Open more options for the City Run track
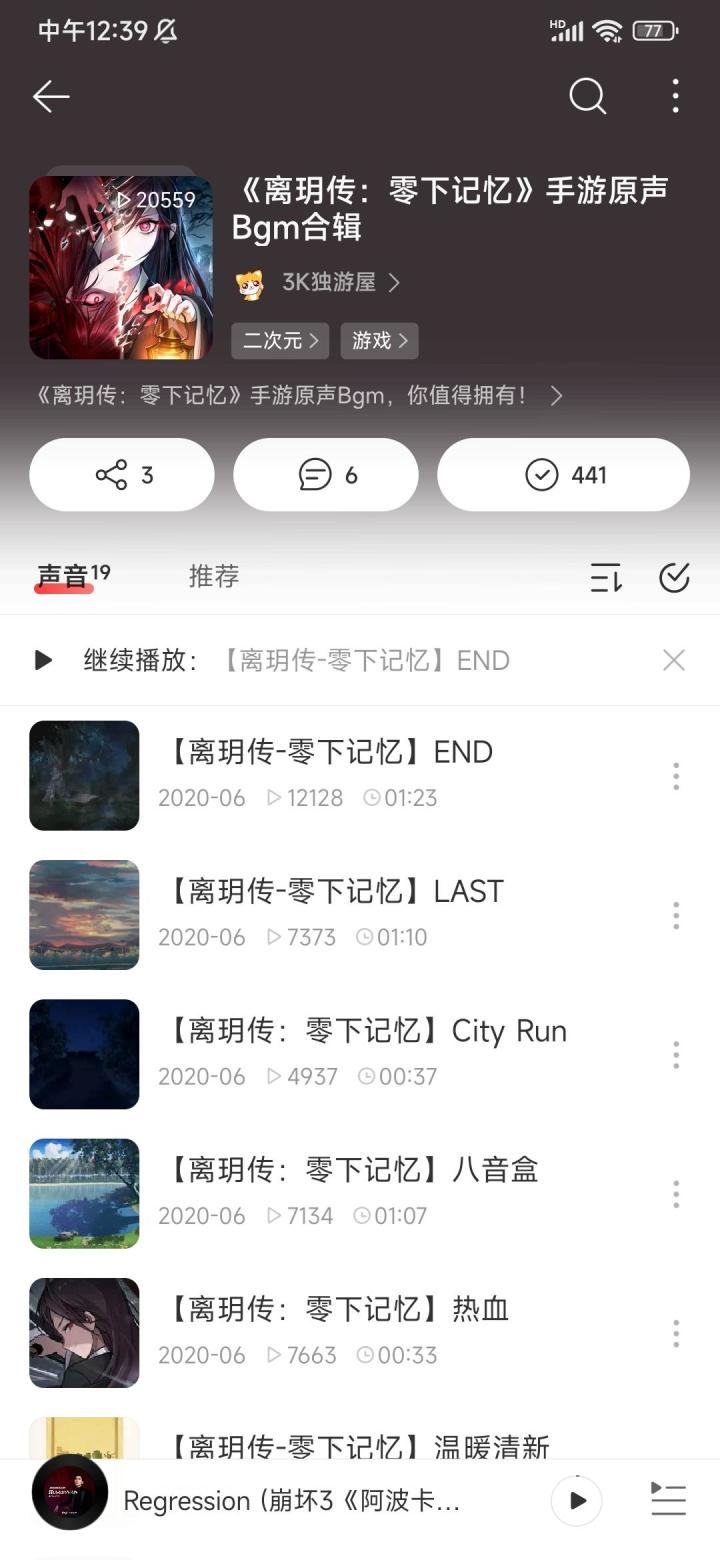The image size is (720, 1560). pyautogui.click(x=676, y=1055)
